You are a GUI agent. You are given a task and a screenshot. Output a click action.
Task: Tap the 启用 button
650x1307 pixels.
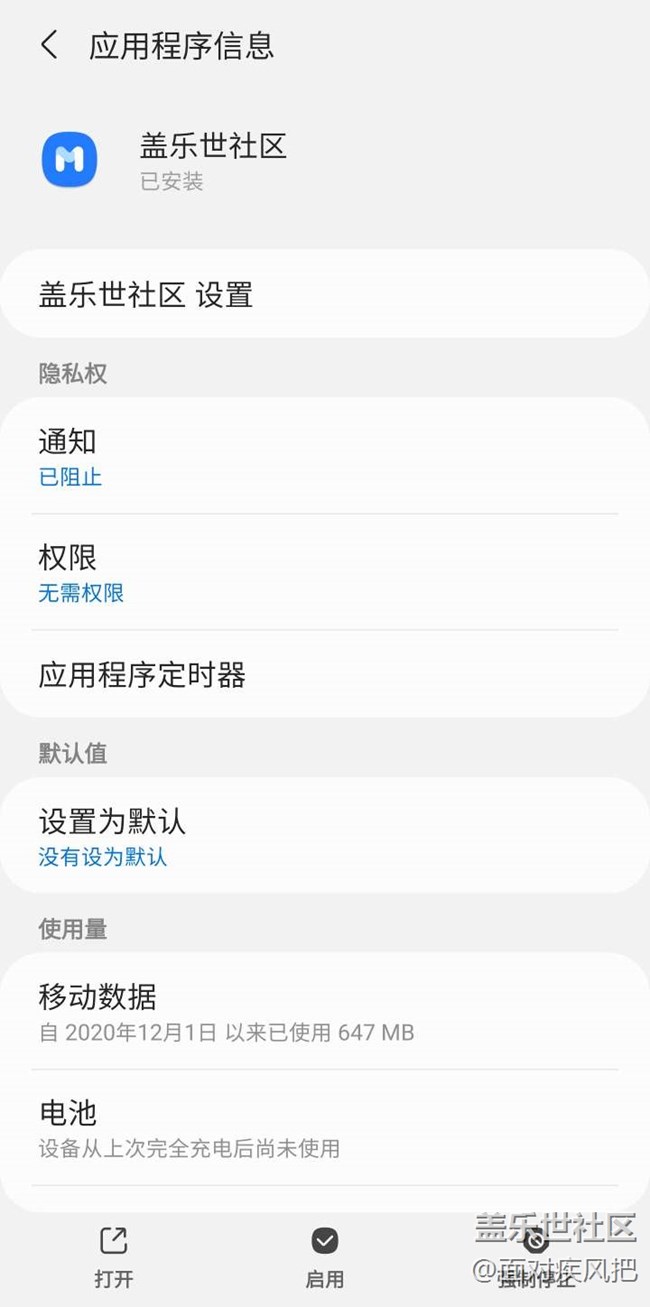(x=324, y=1257)
